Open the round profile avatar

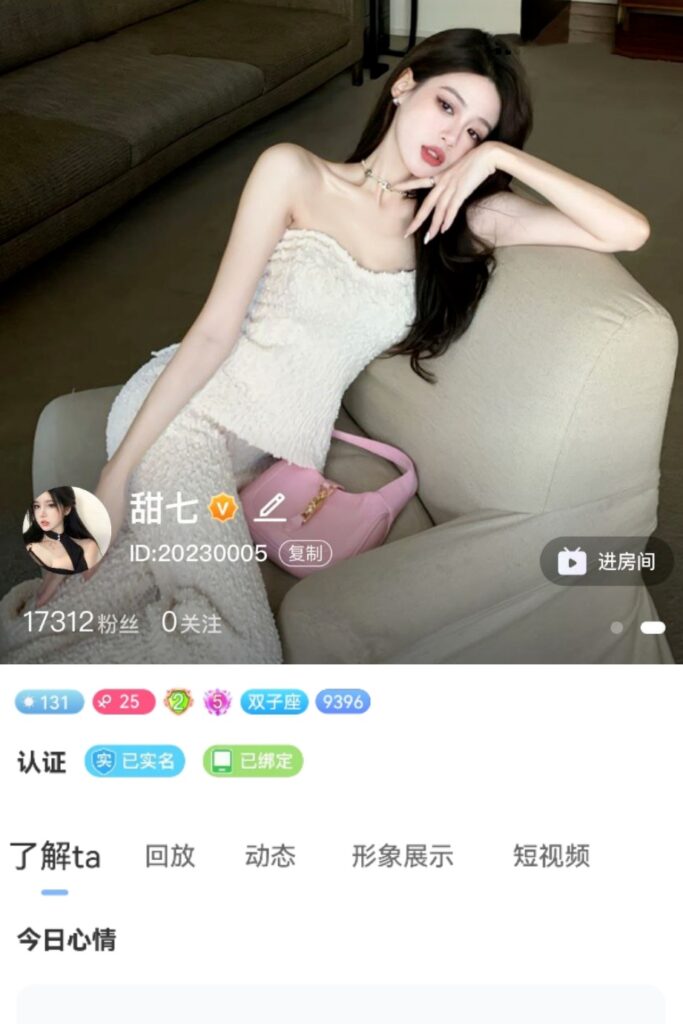[67, 531]
